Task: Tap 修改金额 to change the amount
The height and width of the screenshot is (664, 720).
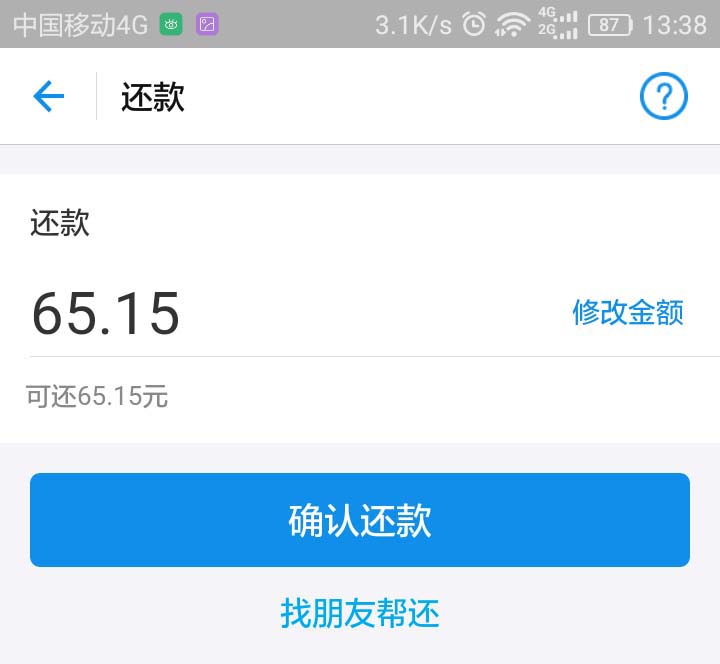Action: (x=628, y=312)
